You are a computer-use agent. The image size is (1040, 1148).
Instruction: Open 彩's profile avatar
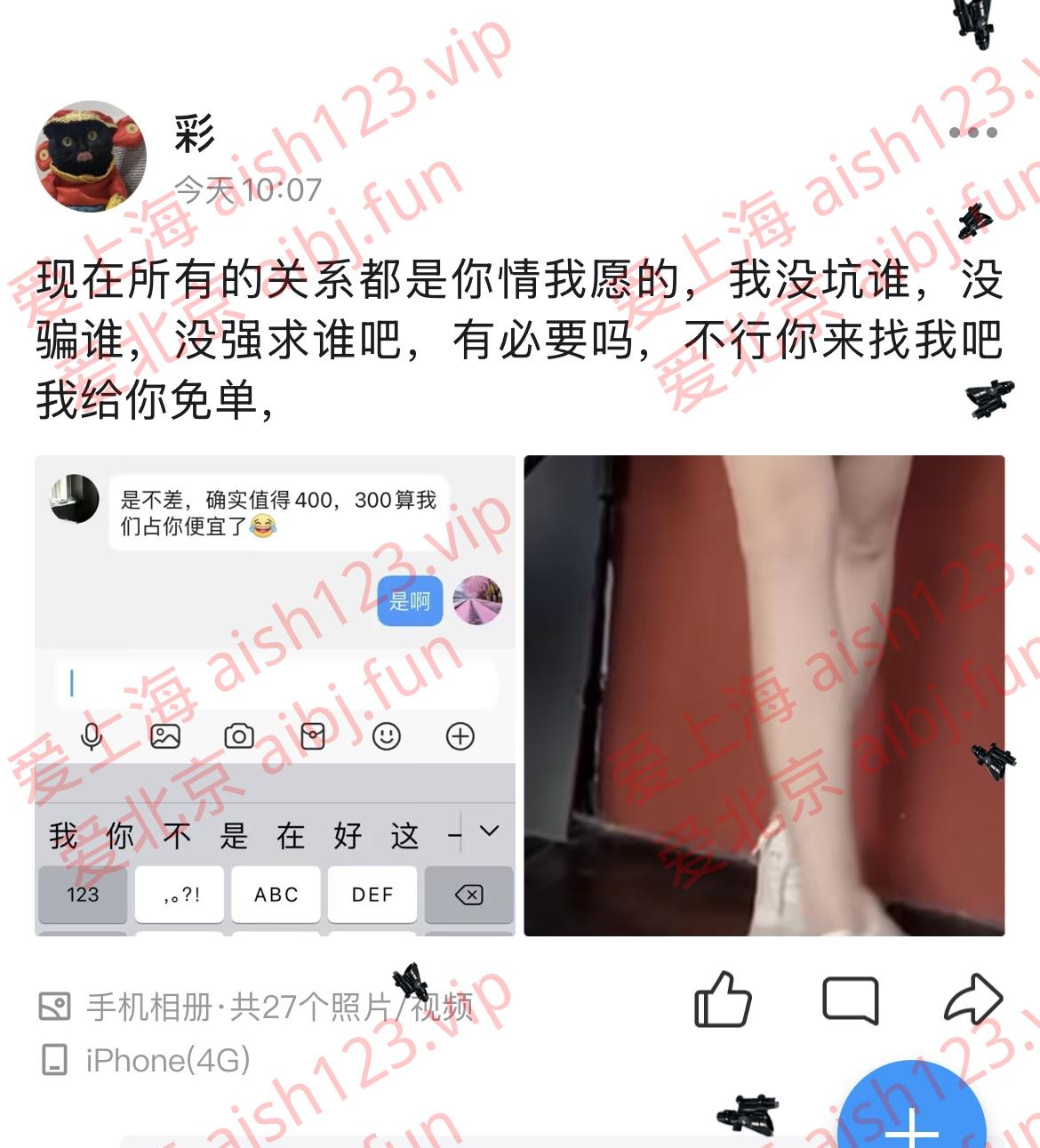[91, 157]
